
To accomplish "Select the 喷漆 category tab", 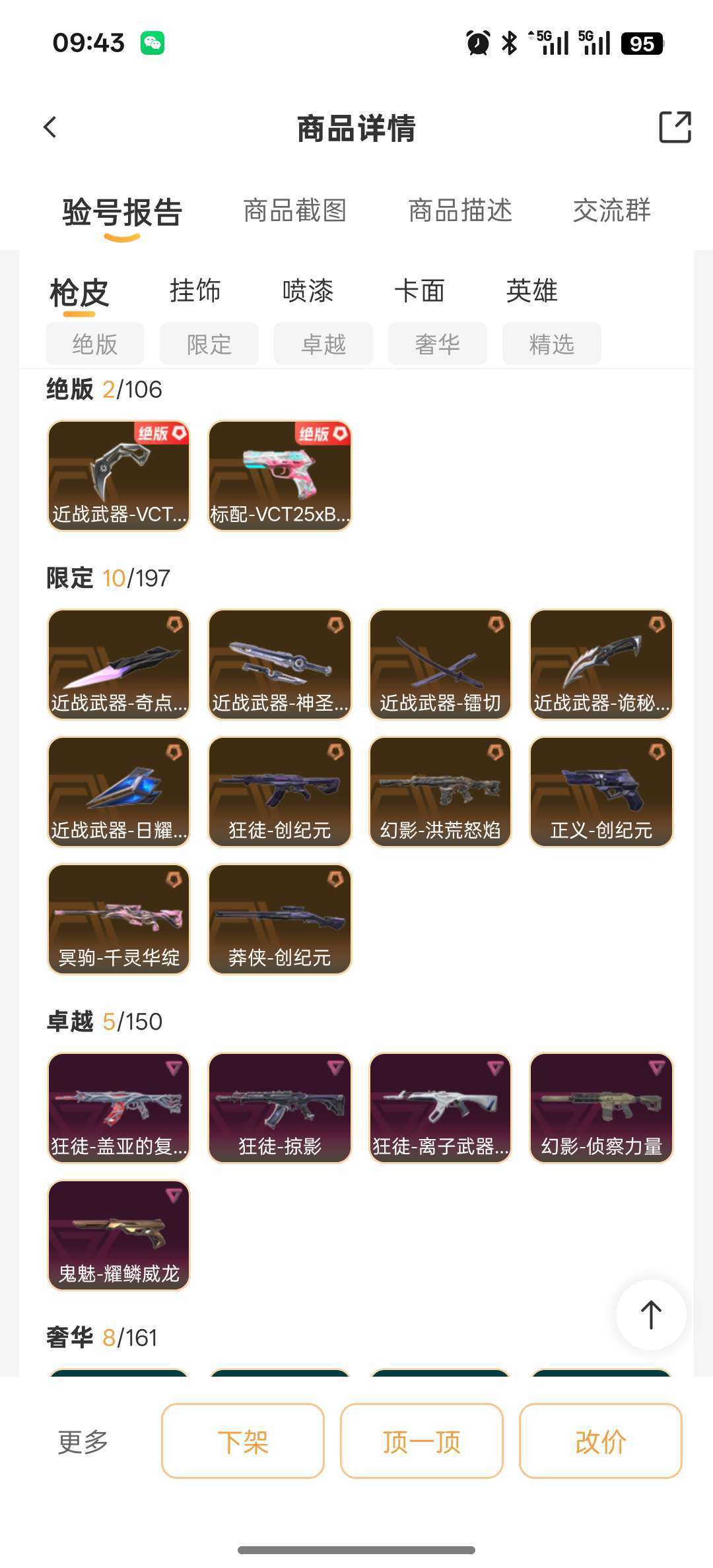I will click(x=308, y=290).
